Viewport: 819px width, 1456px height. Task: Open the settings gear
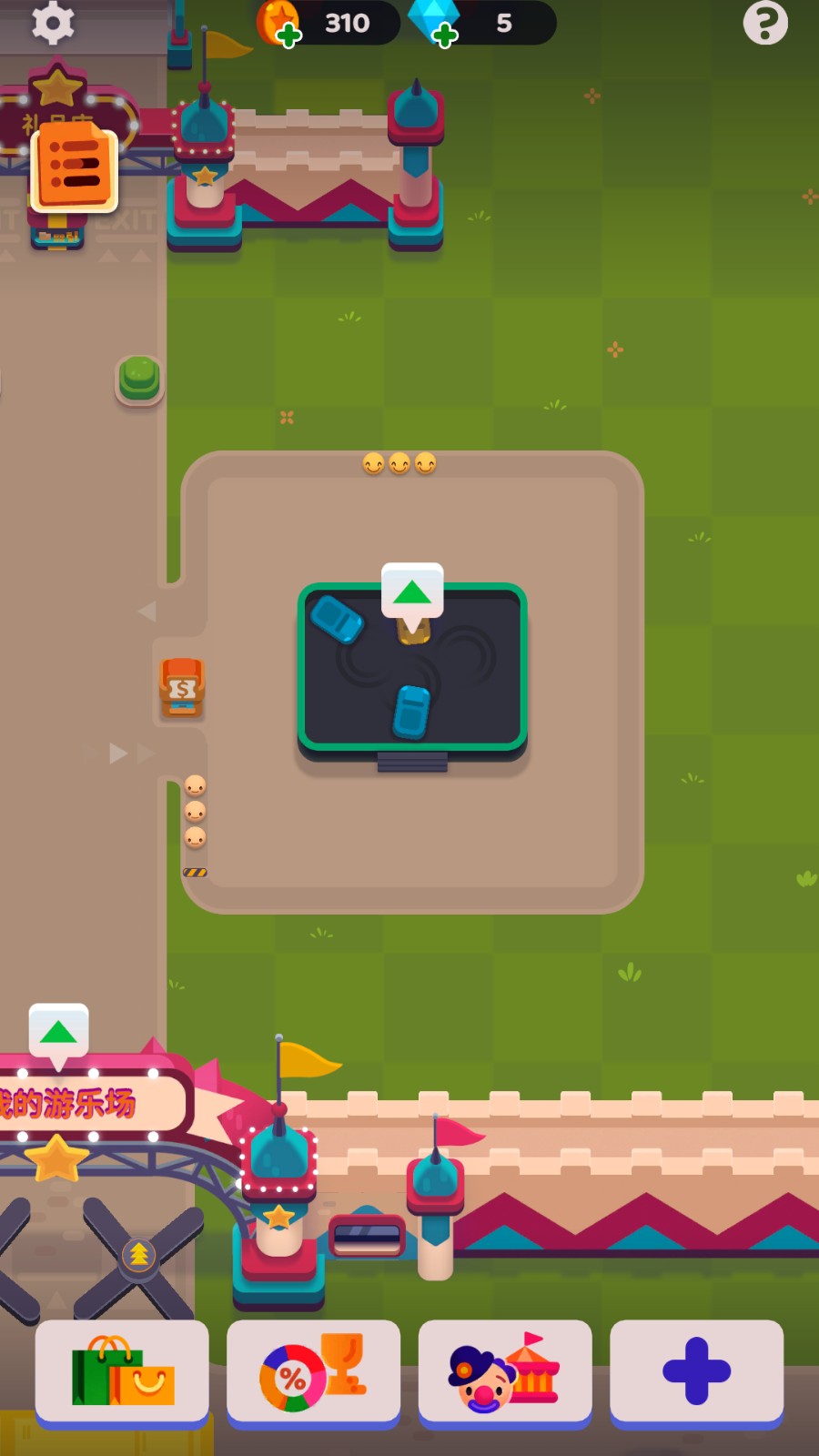[53, 23]
